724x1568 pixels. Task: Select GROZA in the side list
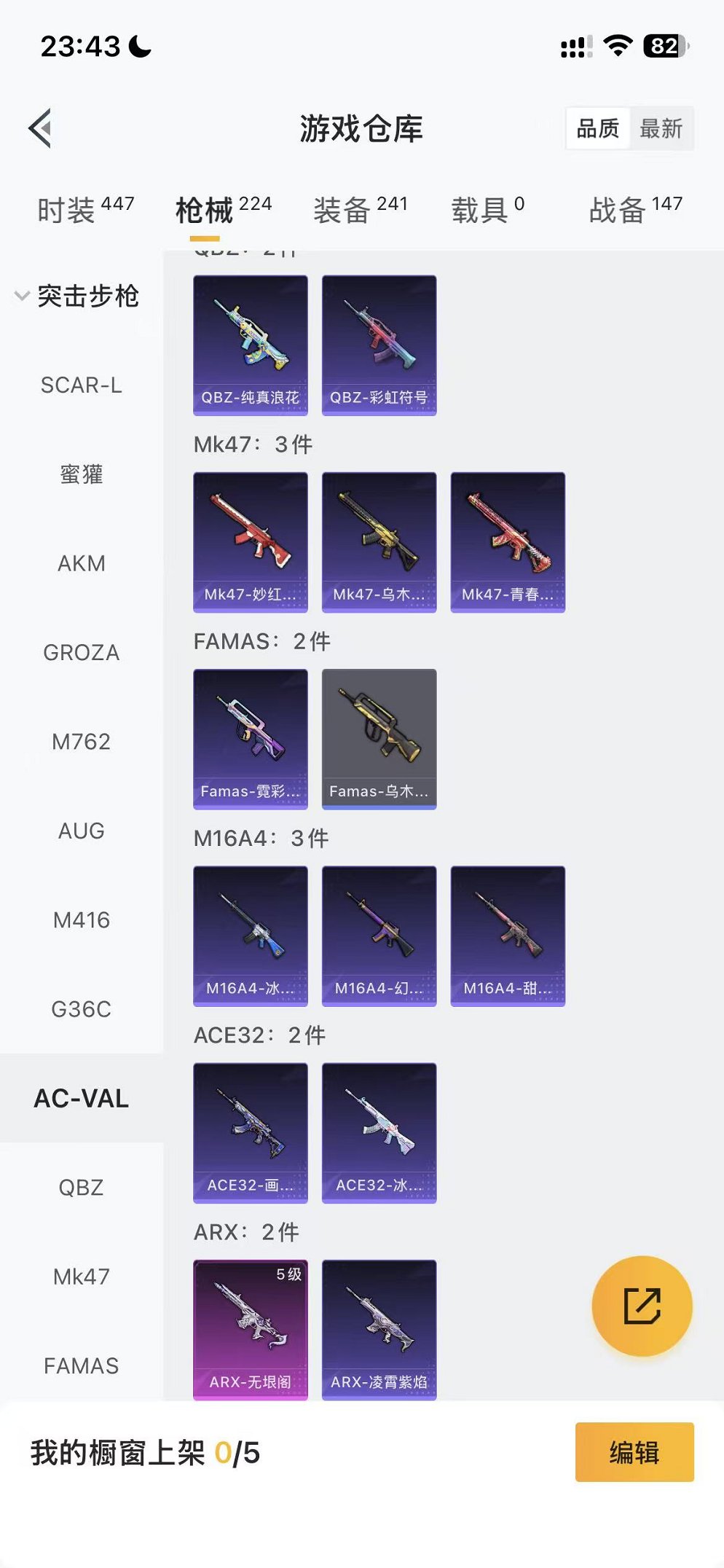pos(81,652)
